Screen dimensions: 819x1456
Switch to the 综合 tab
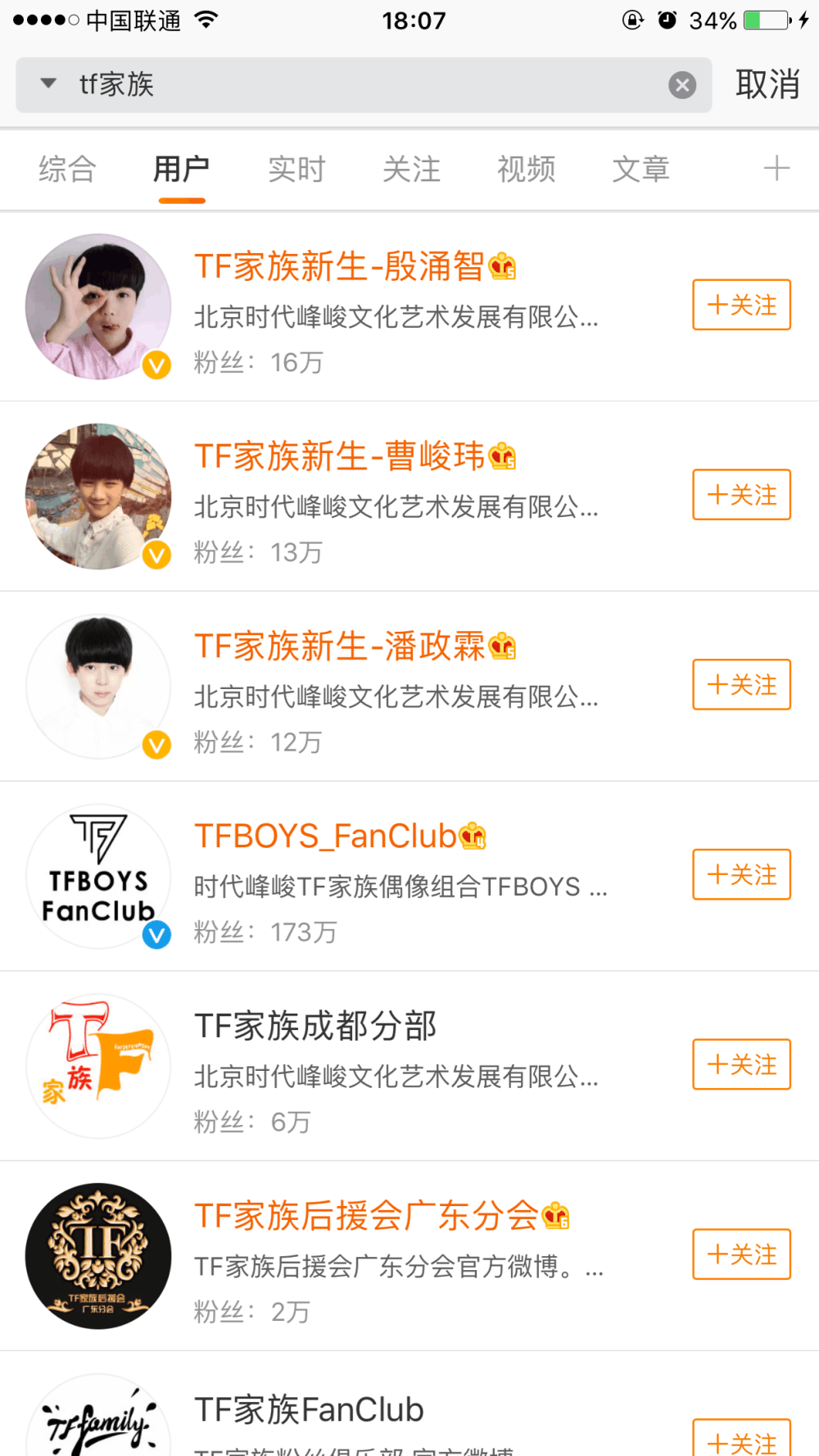click(x=67, y=170)
